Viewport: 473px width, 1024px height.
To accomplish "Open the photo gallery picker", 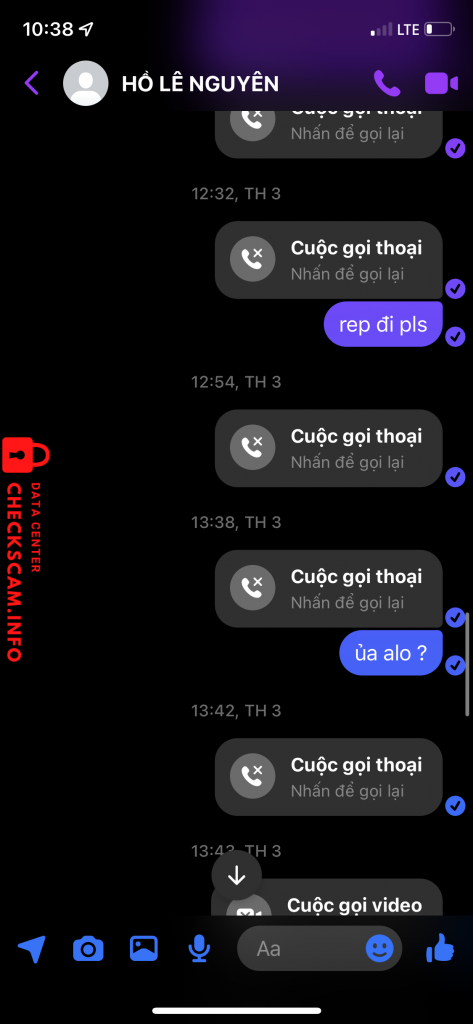I will [x=144, y=948].
